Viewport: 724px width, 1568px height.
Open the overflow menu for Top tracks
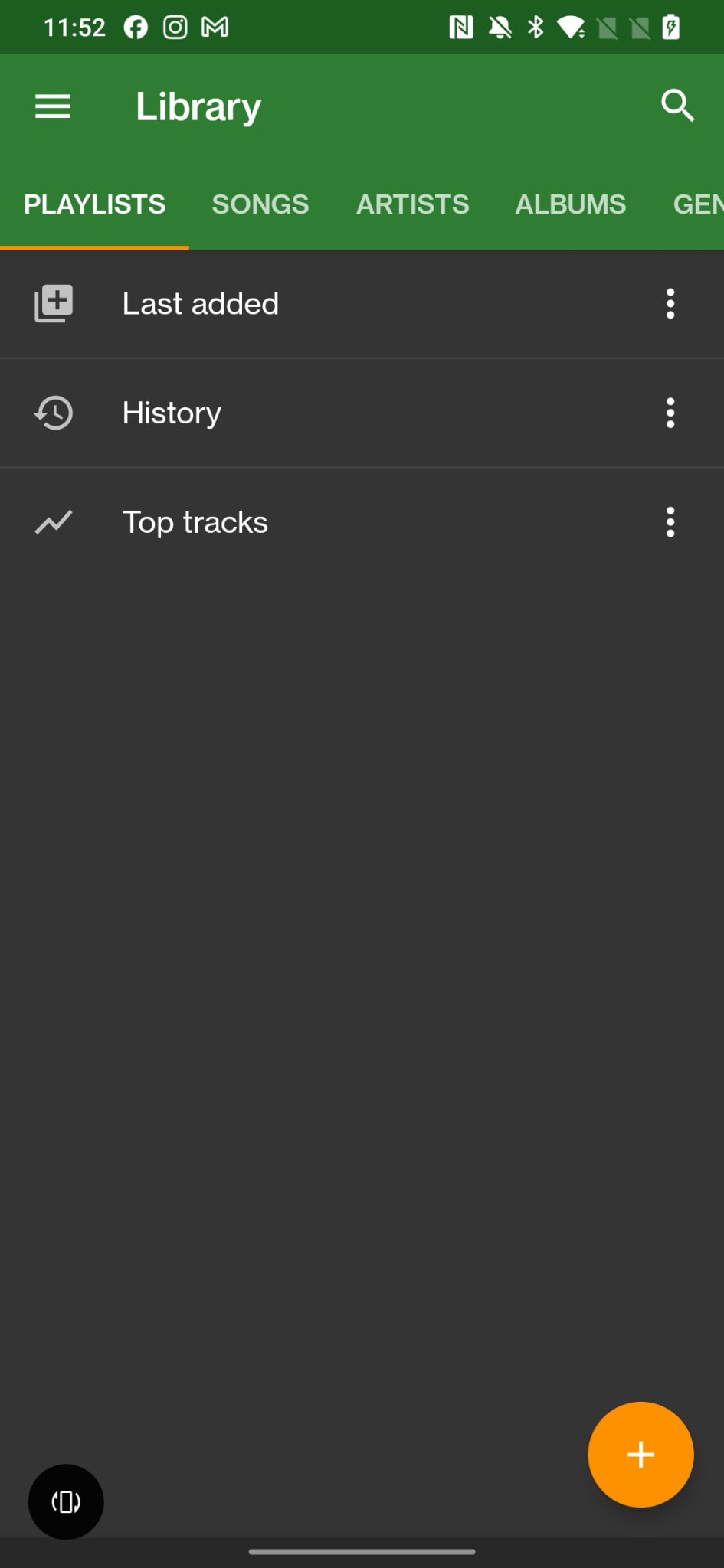point(670,522)
